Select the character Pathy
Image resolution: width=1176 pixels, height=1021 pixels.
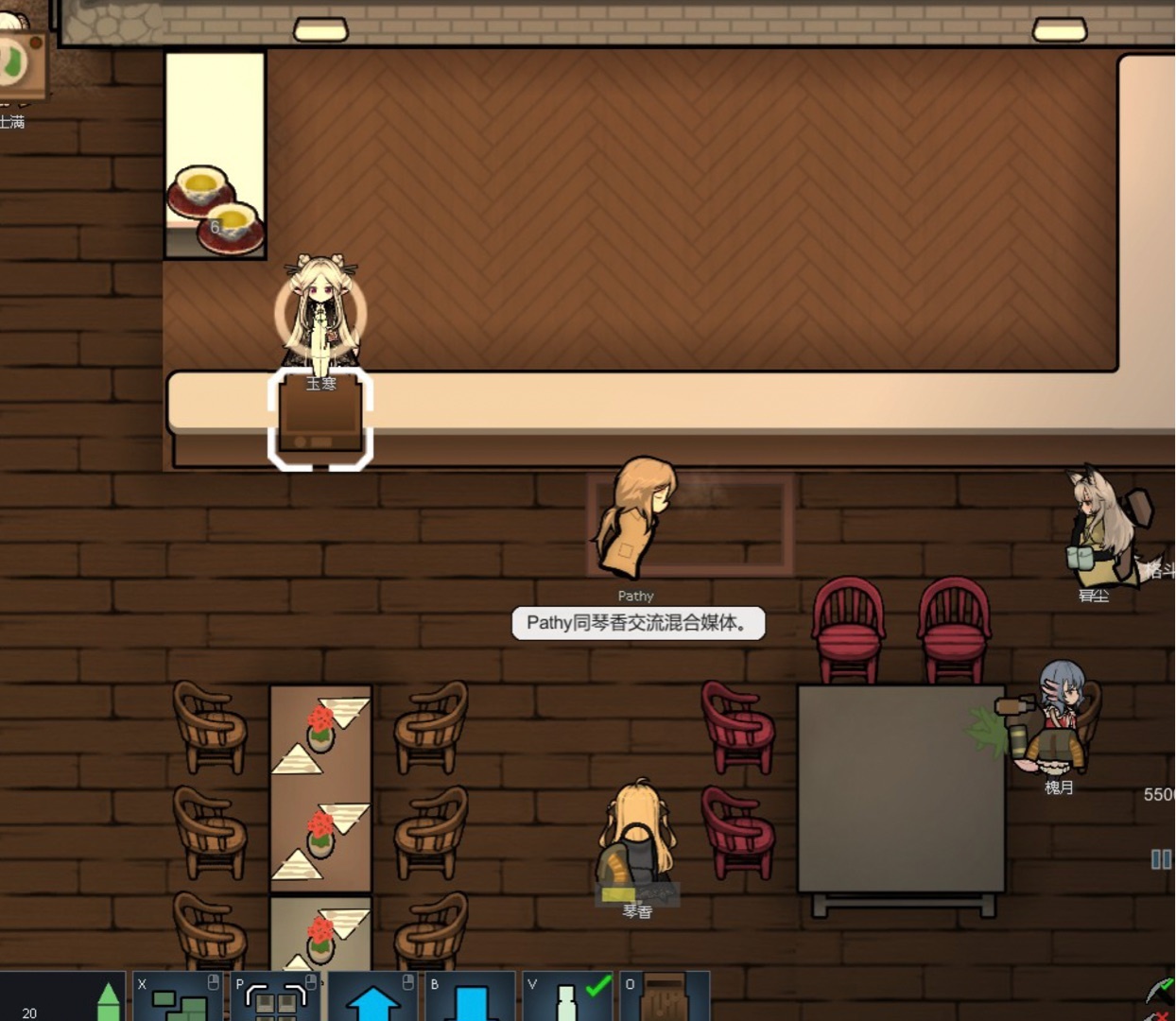click(634, 518)
